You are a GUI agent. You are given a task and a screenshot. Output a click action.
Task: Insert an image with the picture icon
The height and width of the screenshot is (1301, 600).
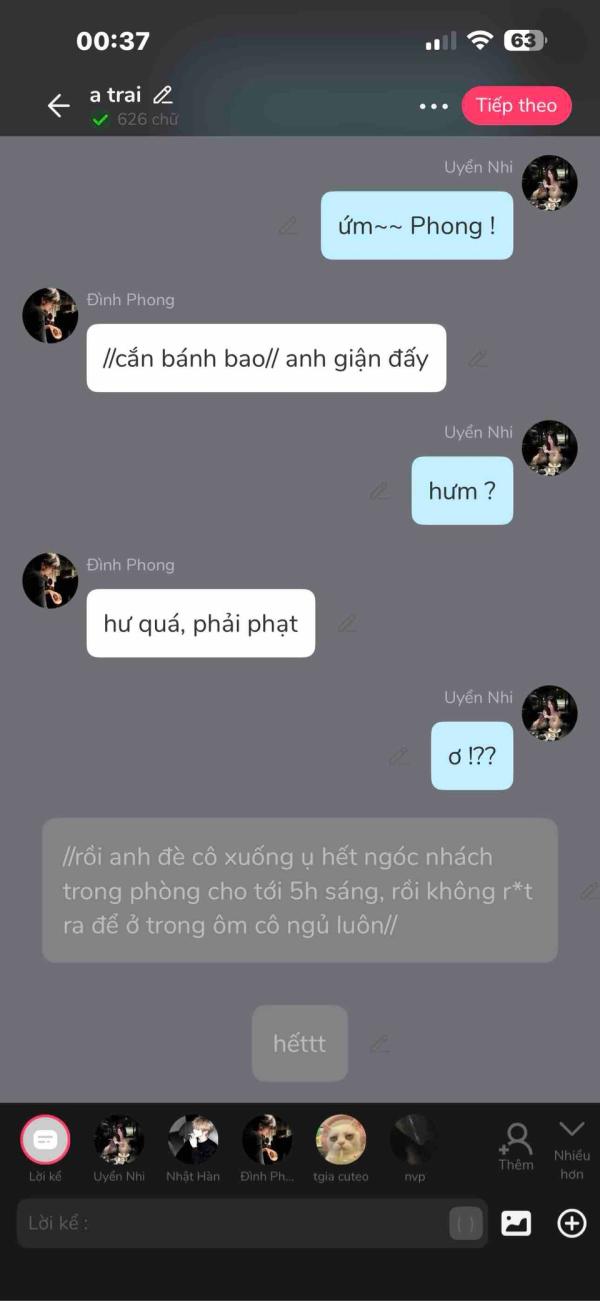(x=516, y=1223)
